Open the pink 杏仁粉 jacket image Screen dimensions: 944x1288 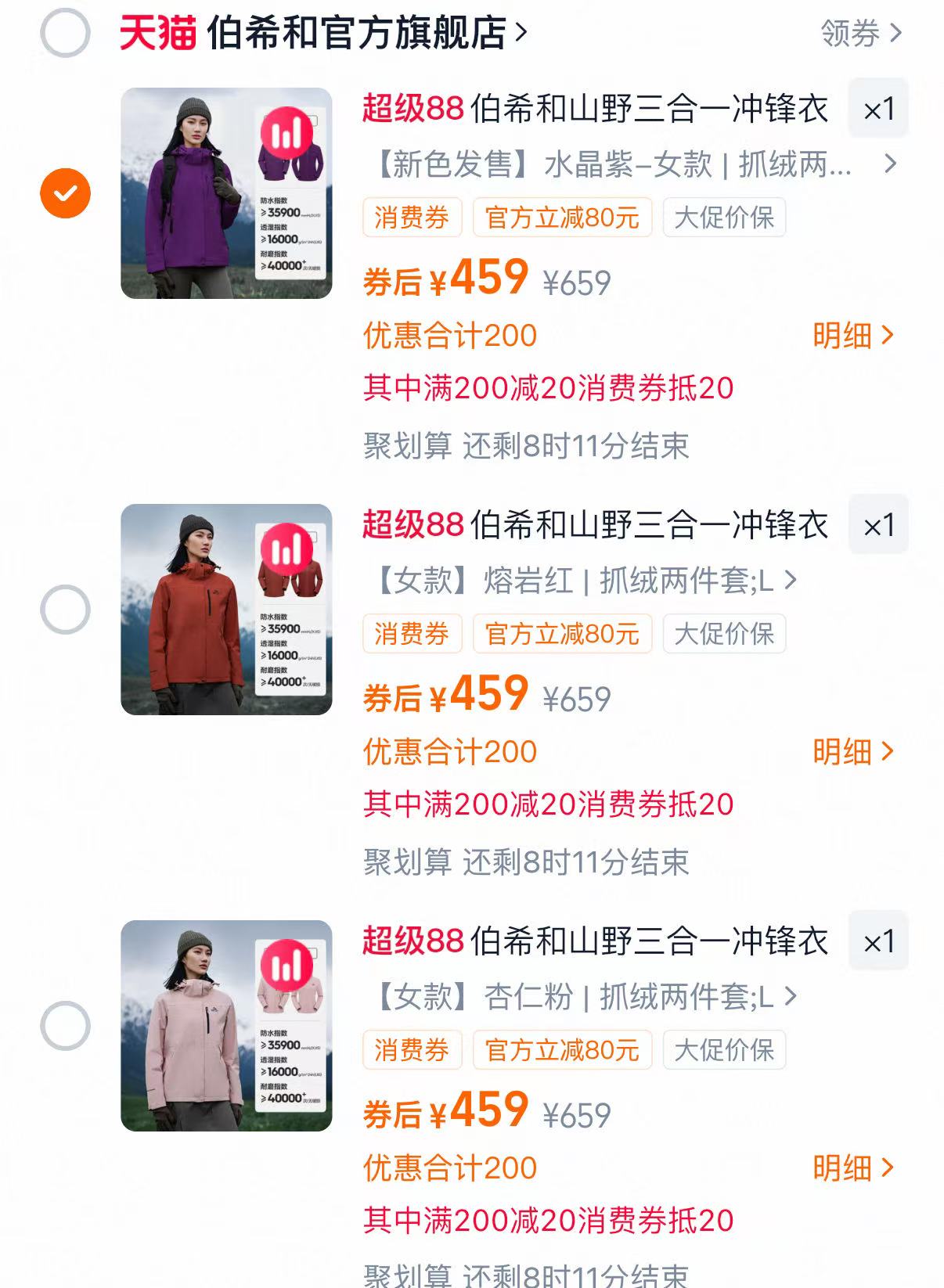[x=226, y=1026]
